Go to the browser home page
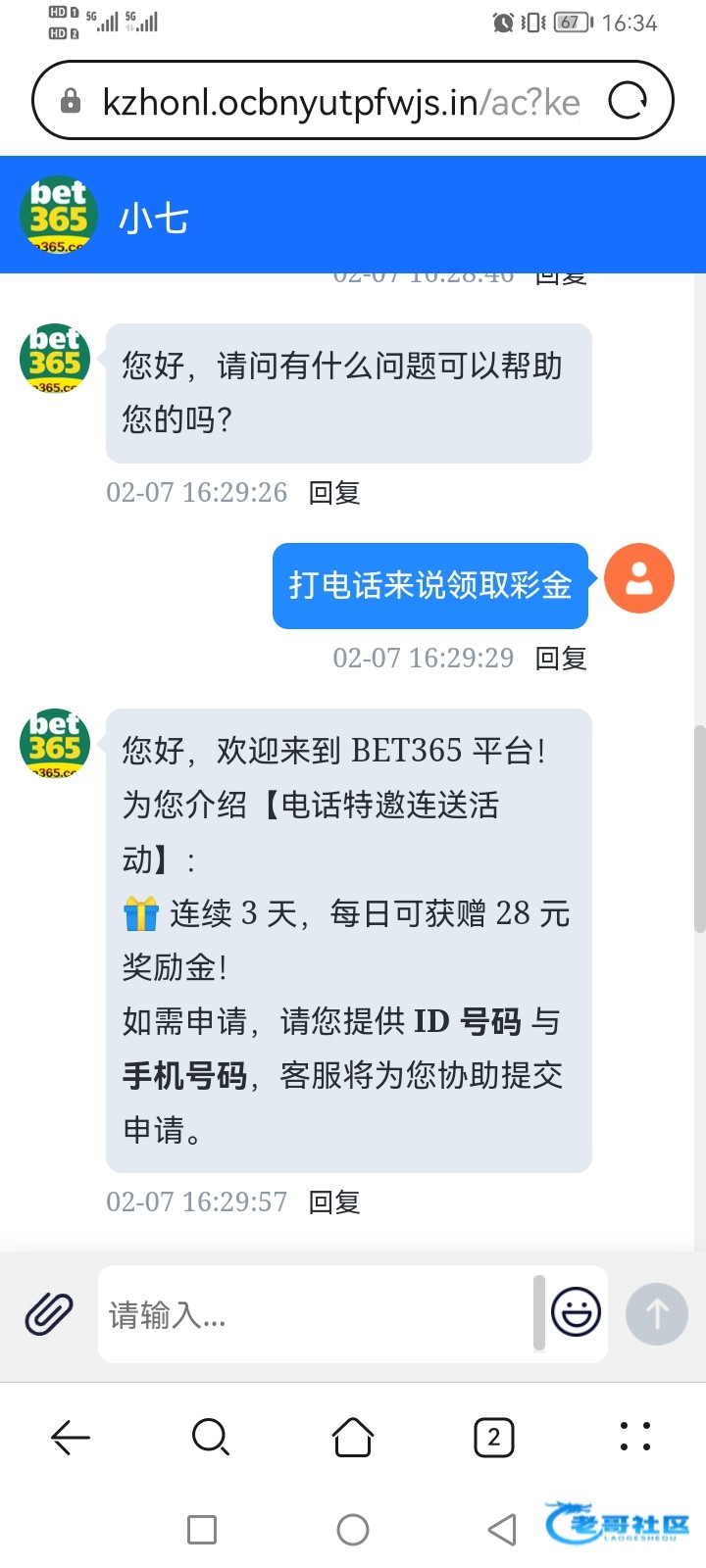 (x=353, y=1438)
